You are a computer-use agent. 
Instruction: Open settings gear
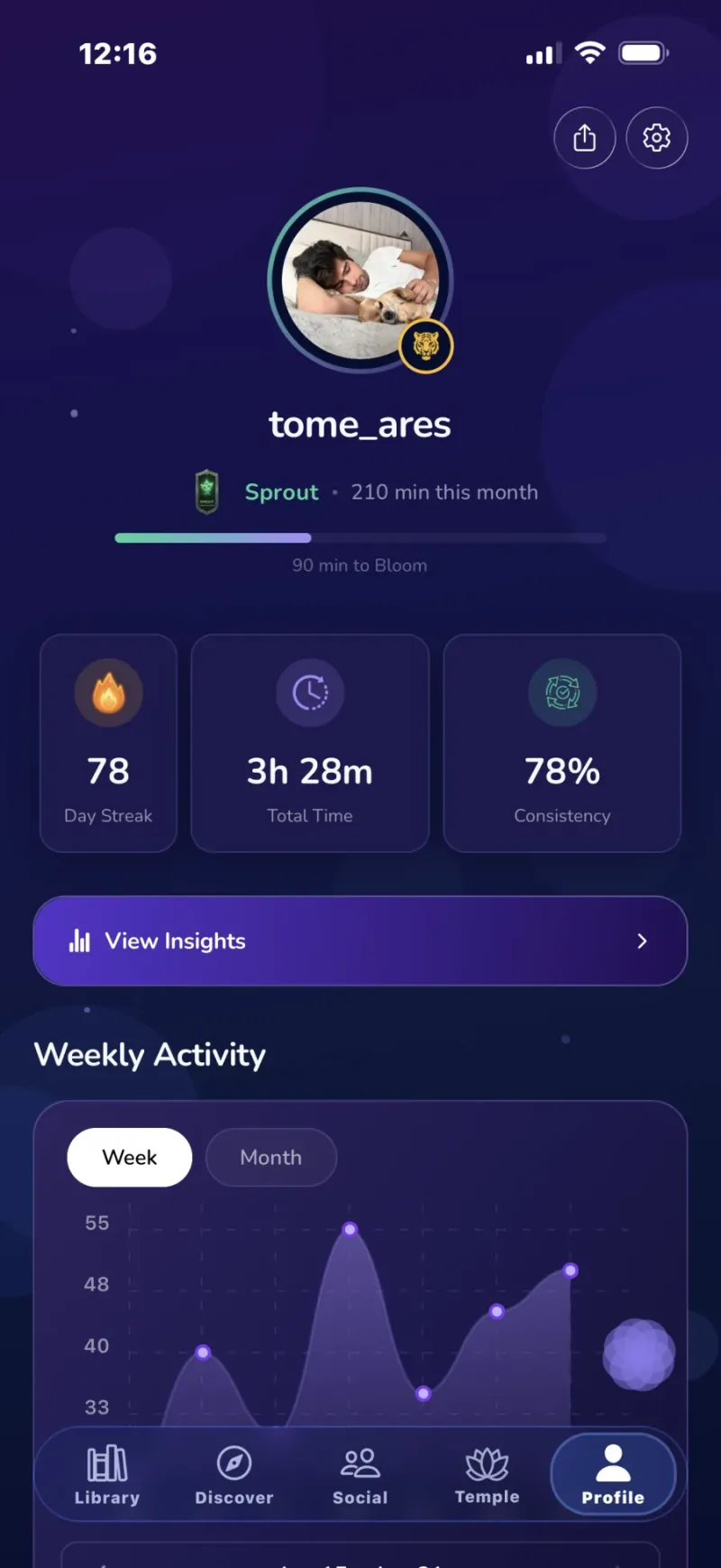click(656, 138)
